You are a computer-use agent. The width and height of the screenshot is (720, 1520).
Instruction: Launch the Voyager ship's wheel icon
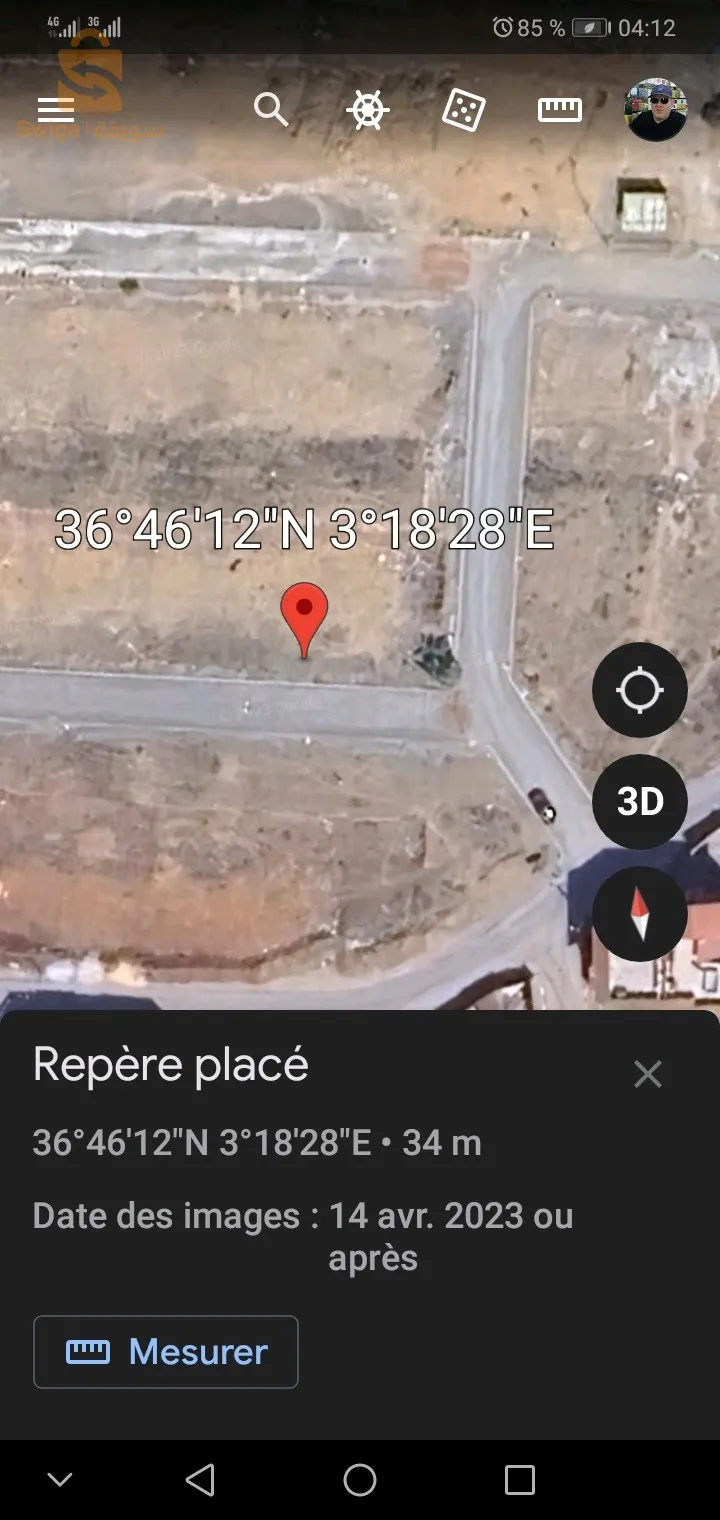(367, 110)
